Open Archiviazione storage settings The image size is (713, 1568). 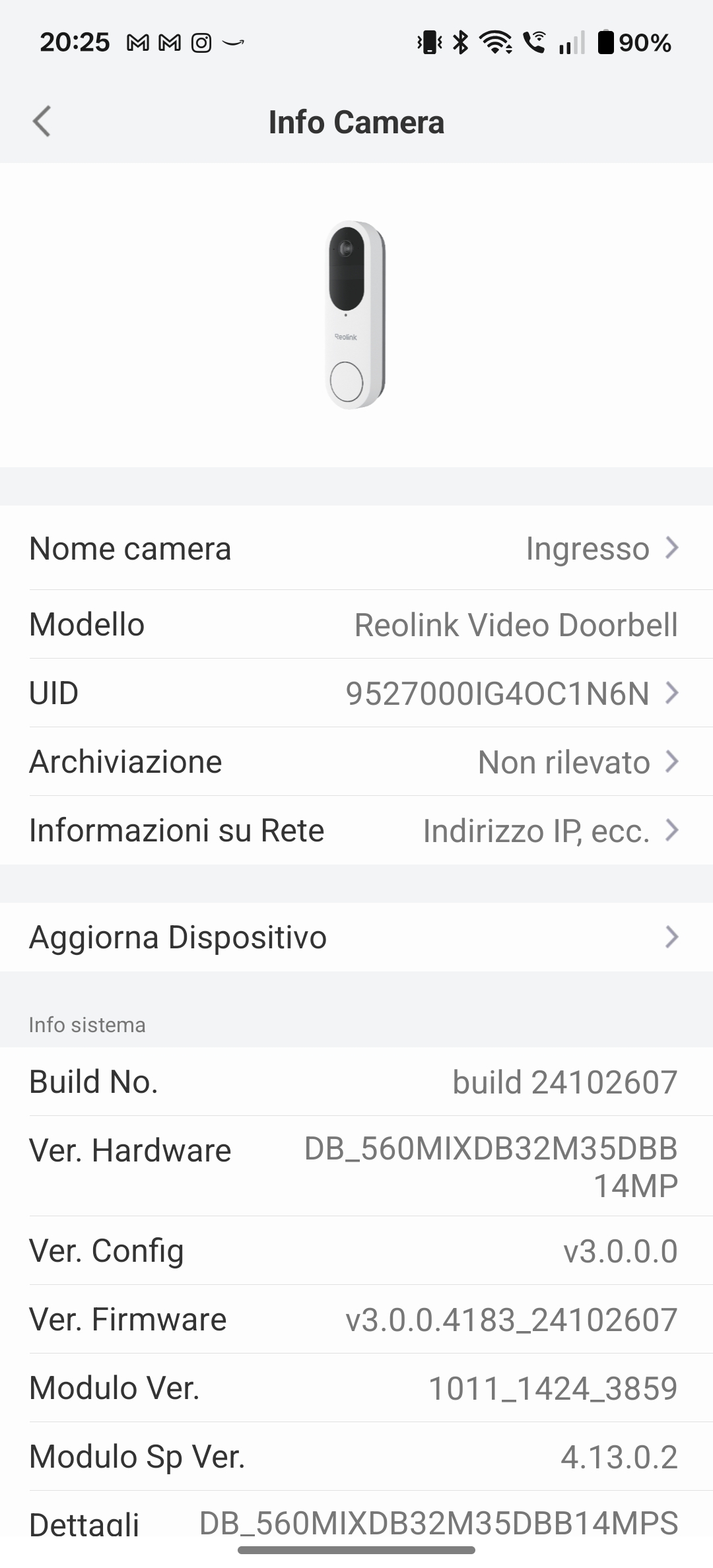coord(356,762)
